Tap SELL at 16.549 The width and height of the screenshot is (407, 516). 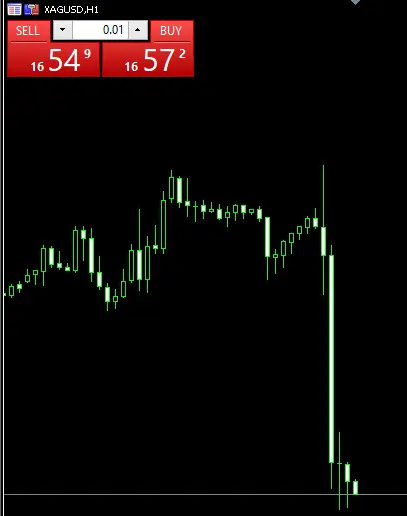pyautogui.click(x=53, y=49)
